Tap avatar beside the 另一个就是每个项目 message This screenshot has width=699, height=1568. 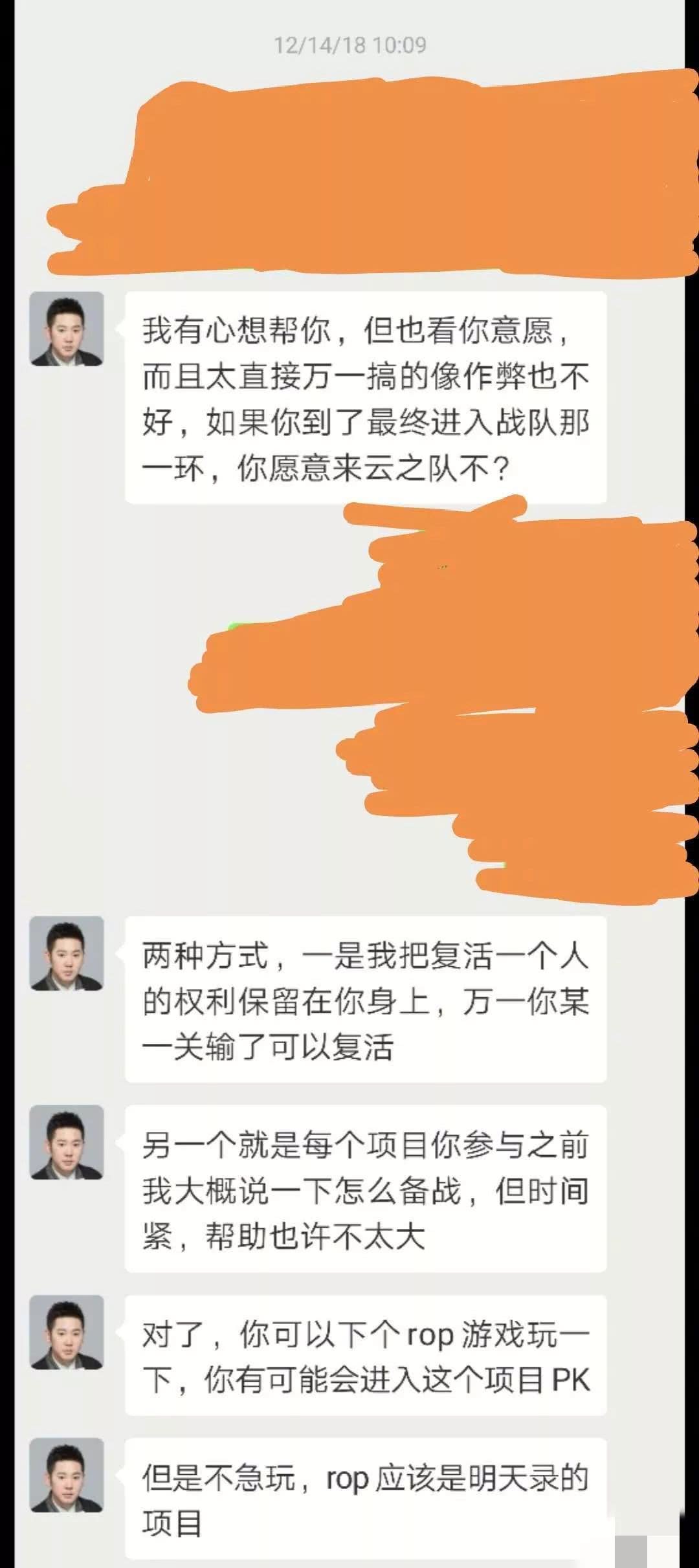67,1142
